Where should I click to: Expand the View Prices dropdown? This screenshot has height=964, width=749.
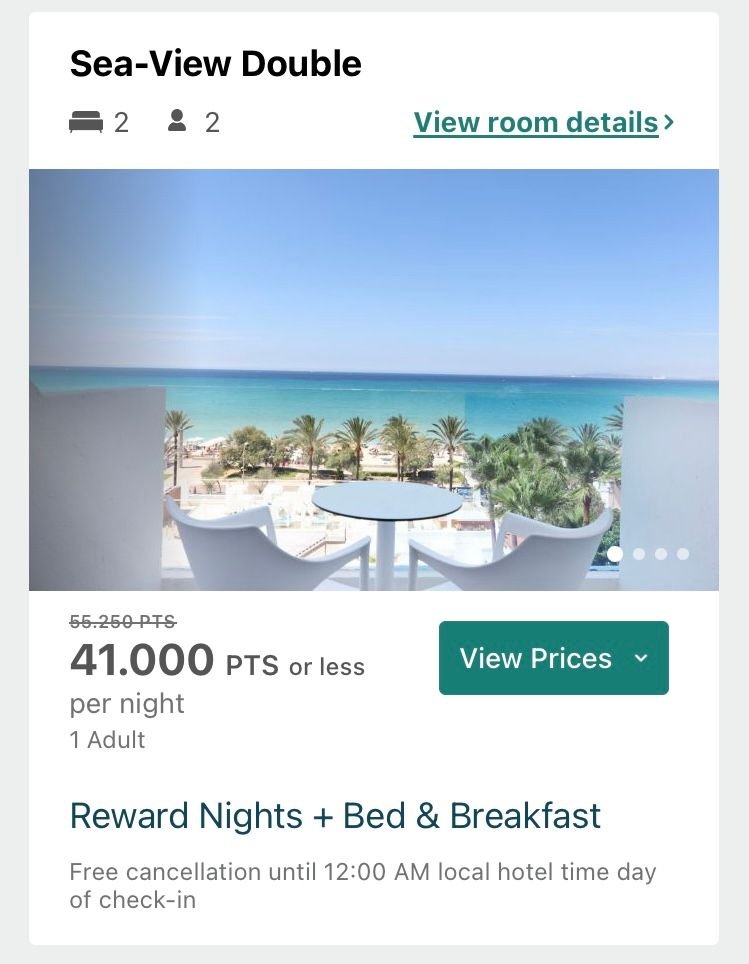tap(553, 658)
